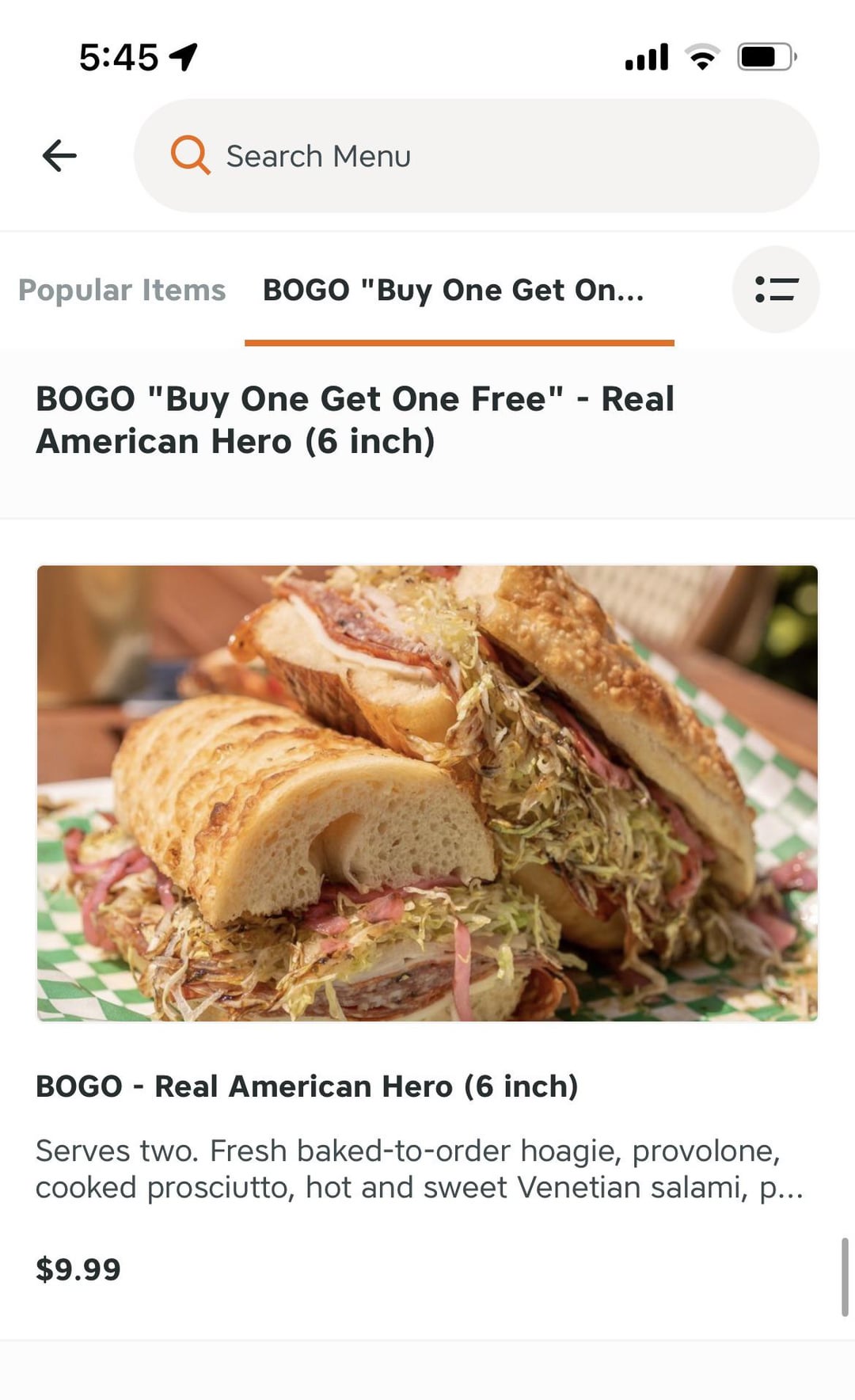Image resolution: width=855 pixels, height=1400 pixels.
Task: Go back using the arrow icon
Action: pos(59,155)
